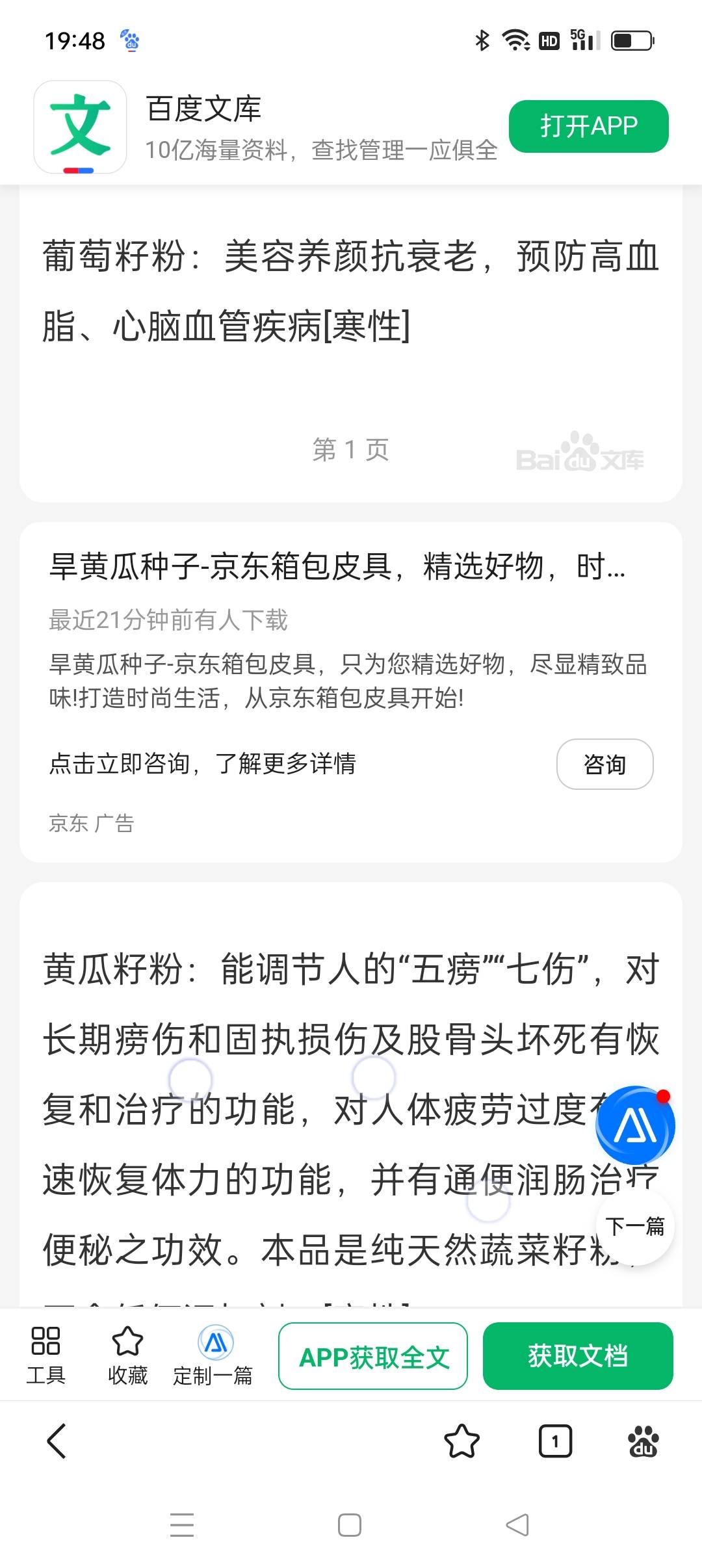Image resolution: width=702 pixels, height=1568 pixels.
Task: Tap the Baidu Wenku logo icon
Action: pyautogui.click(x=82, y=125)
